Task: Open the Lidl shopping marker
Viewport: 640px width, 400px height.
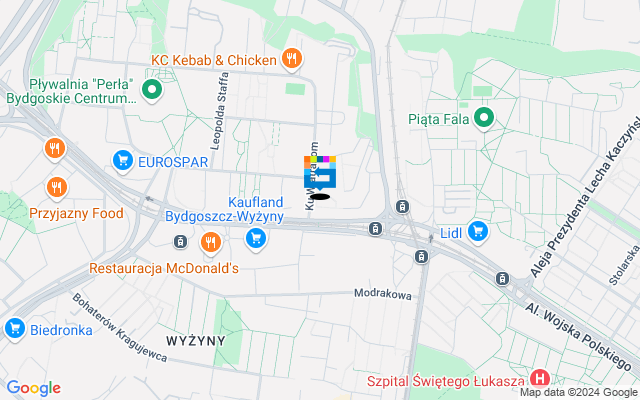Action: 477,233
